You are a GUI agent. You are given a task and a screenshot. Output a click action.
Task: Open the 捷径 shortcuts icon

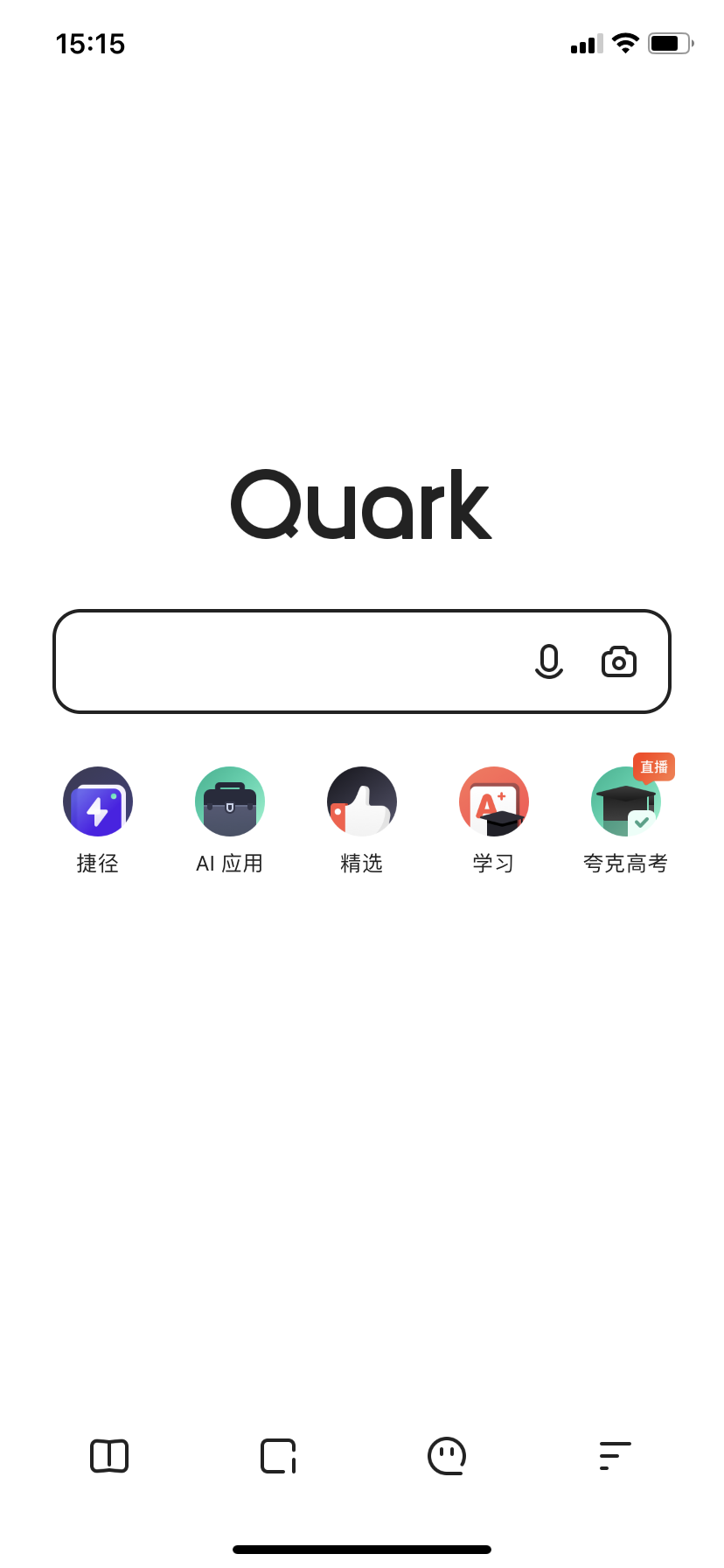click(97, 801)
